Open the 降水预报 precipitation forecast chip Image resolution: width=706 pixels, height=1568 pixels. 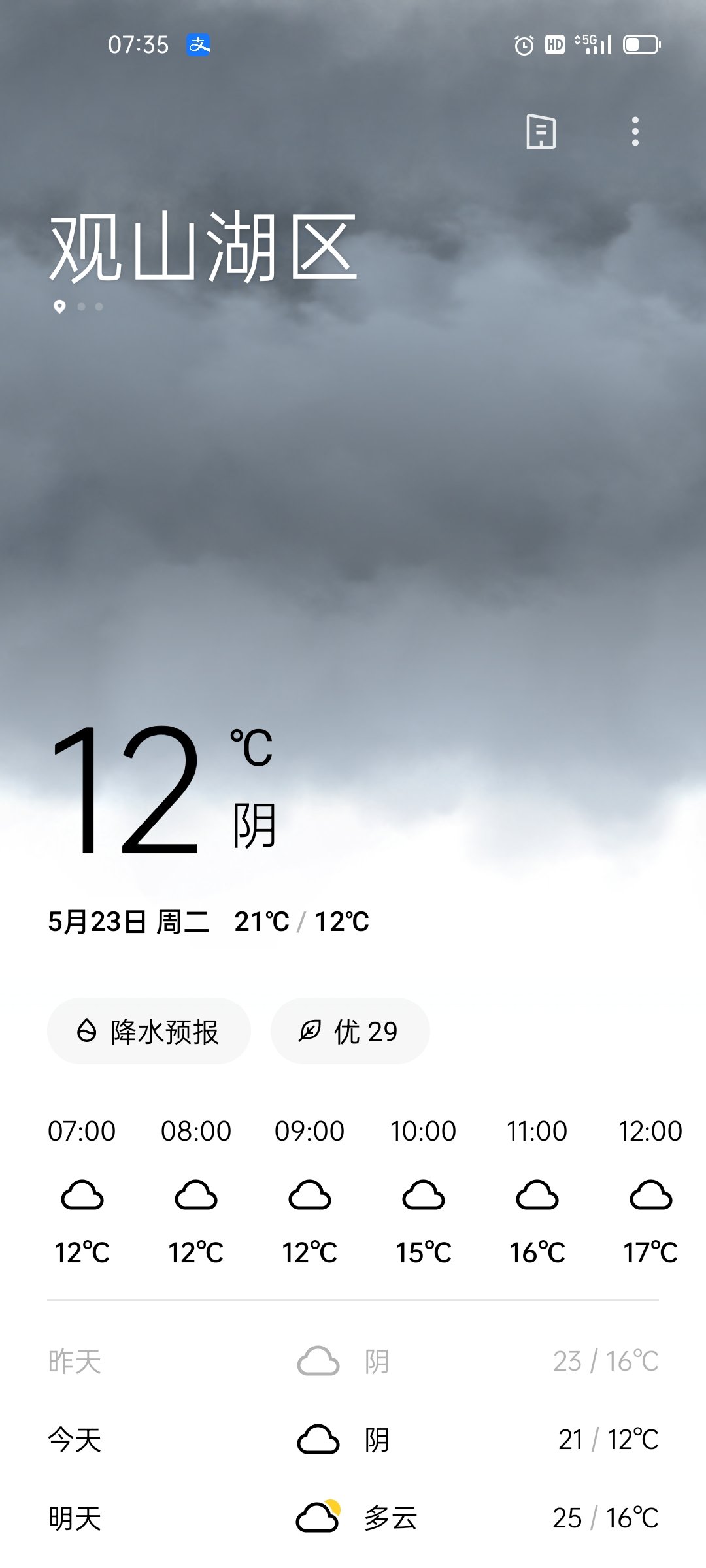149,1032
